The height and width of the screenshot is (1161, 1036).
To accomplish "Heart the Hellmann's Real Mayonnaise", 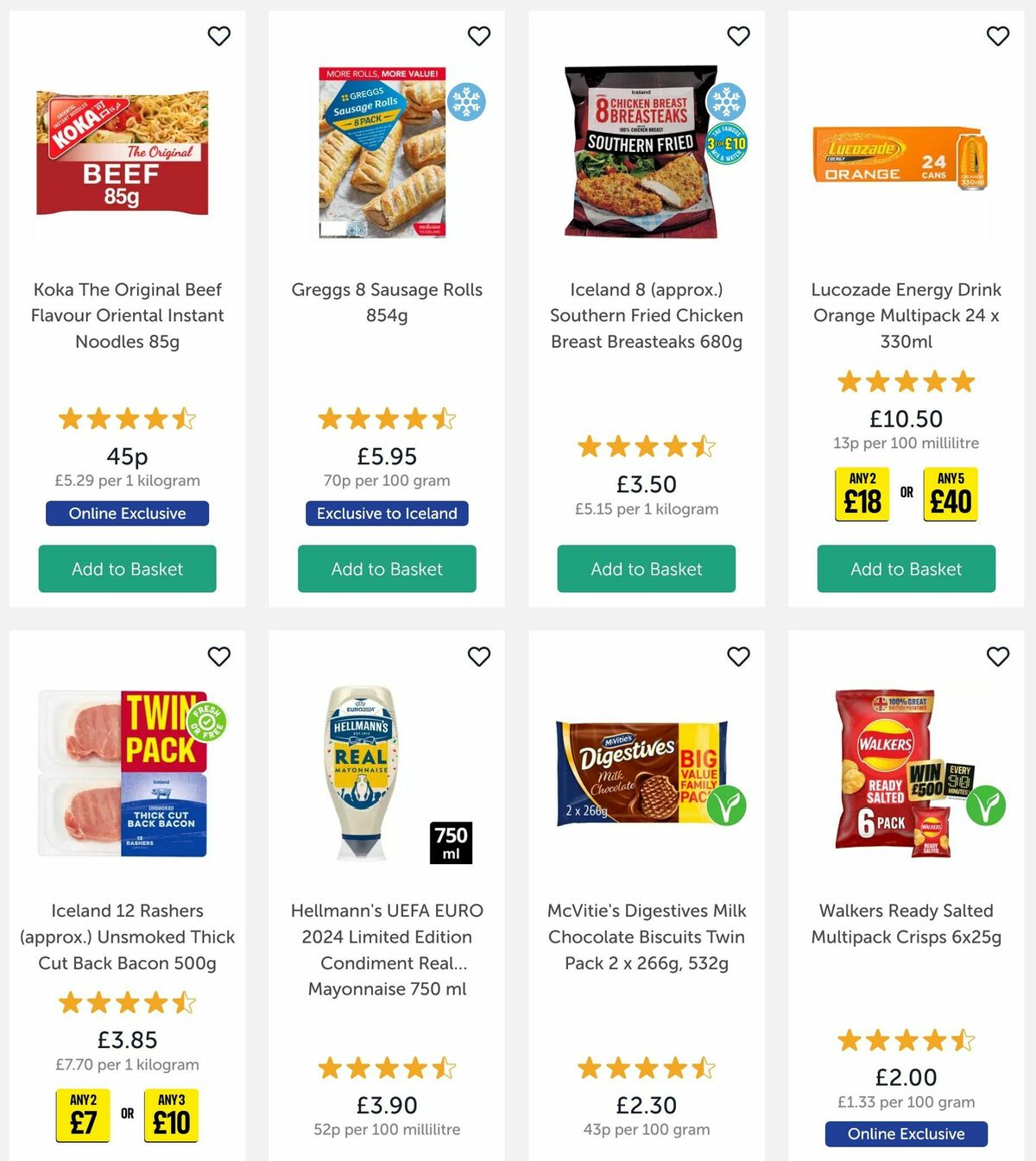I will pyautogui.click(x=479, y=657).
